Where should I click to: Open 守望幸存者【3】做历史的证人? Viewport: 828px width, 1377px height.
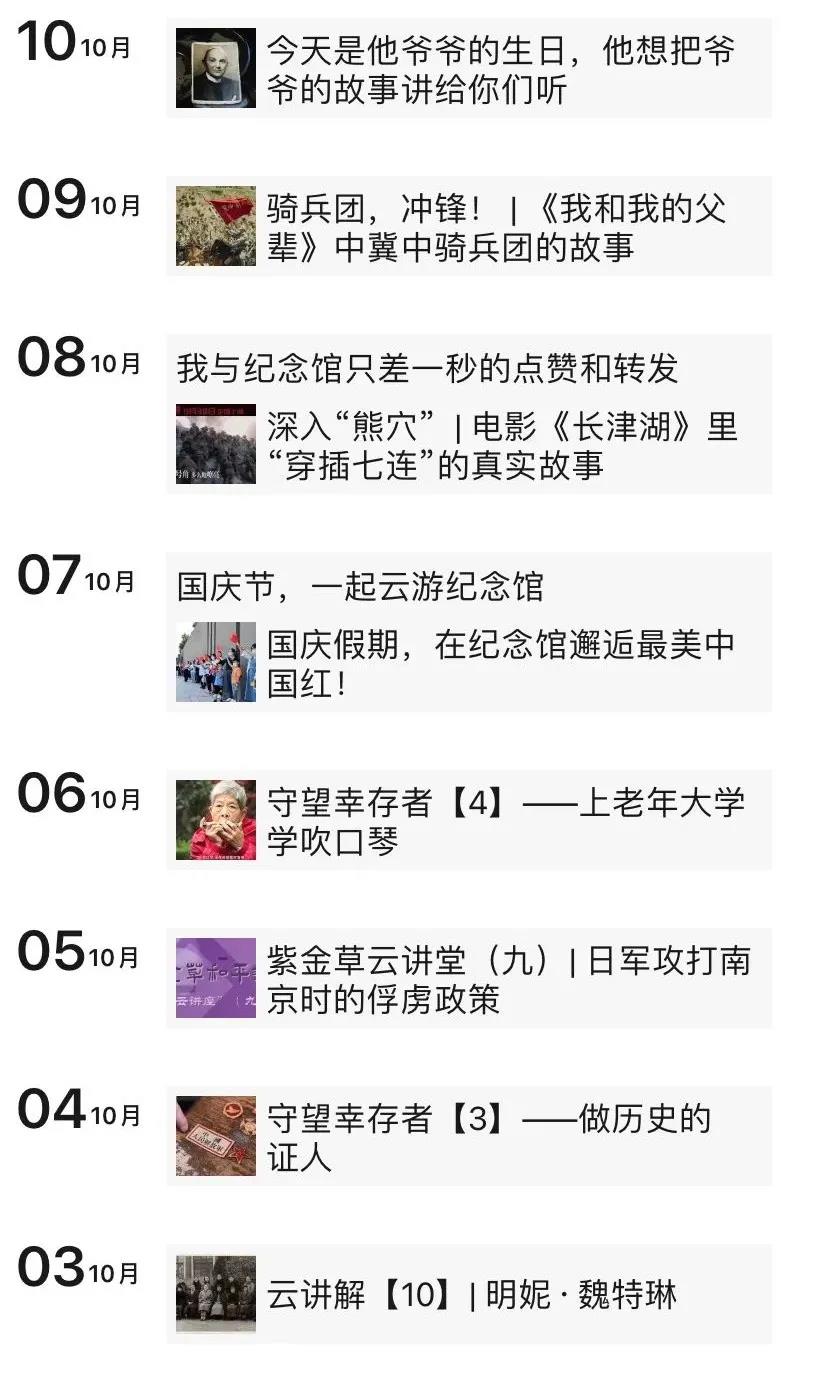pyautogui.click(x=488, y=1137)
